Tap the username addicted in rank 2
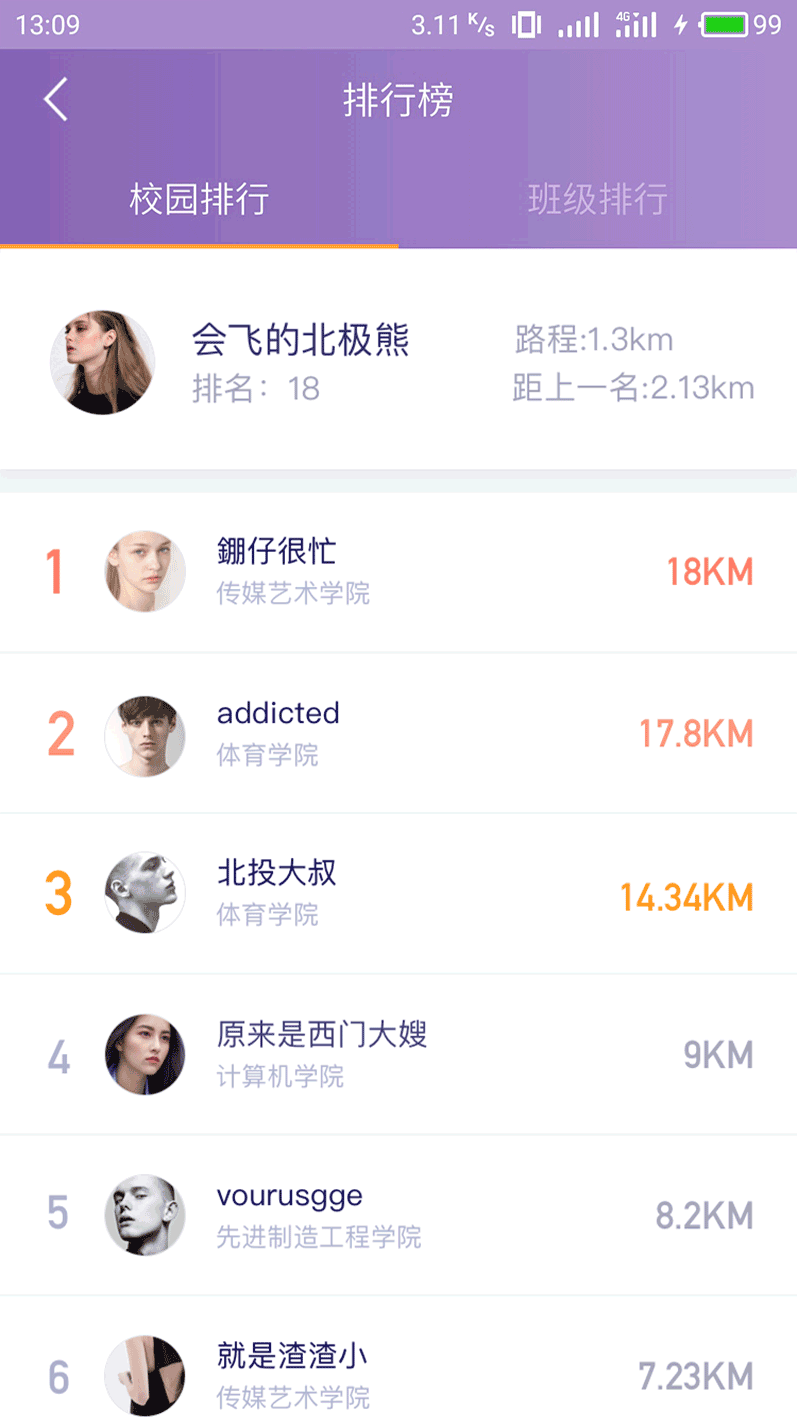Screen dimensions: 797x1417 278,712
